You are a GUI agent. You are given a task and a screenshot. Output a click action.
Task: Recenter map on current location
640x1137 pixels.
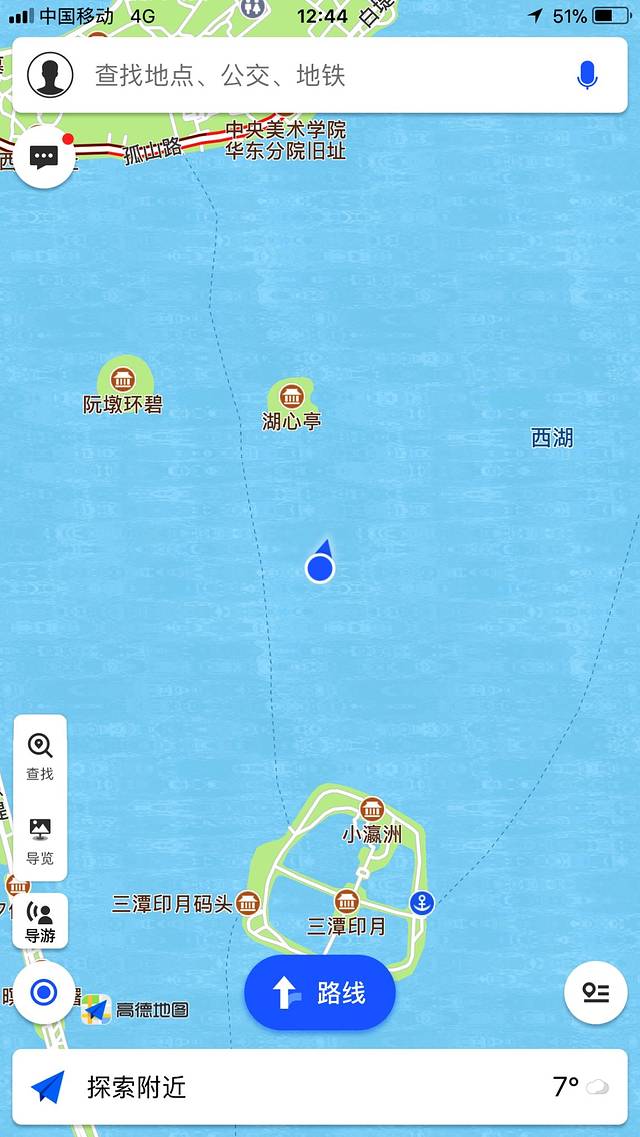click(x=44, y=993)
